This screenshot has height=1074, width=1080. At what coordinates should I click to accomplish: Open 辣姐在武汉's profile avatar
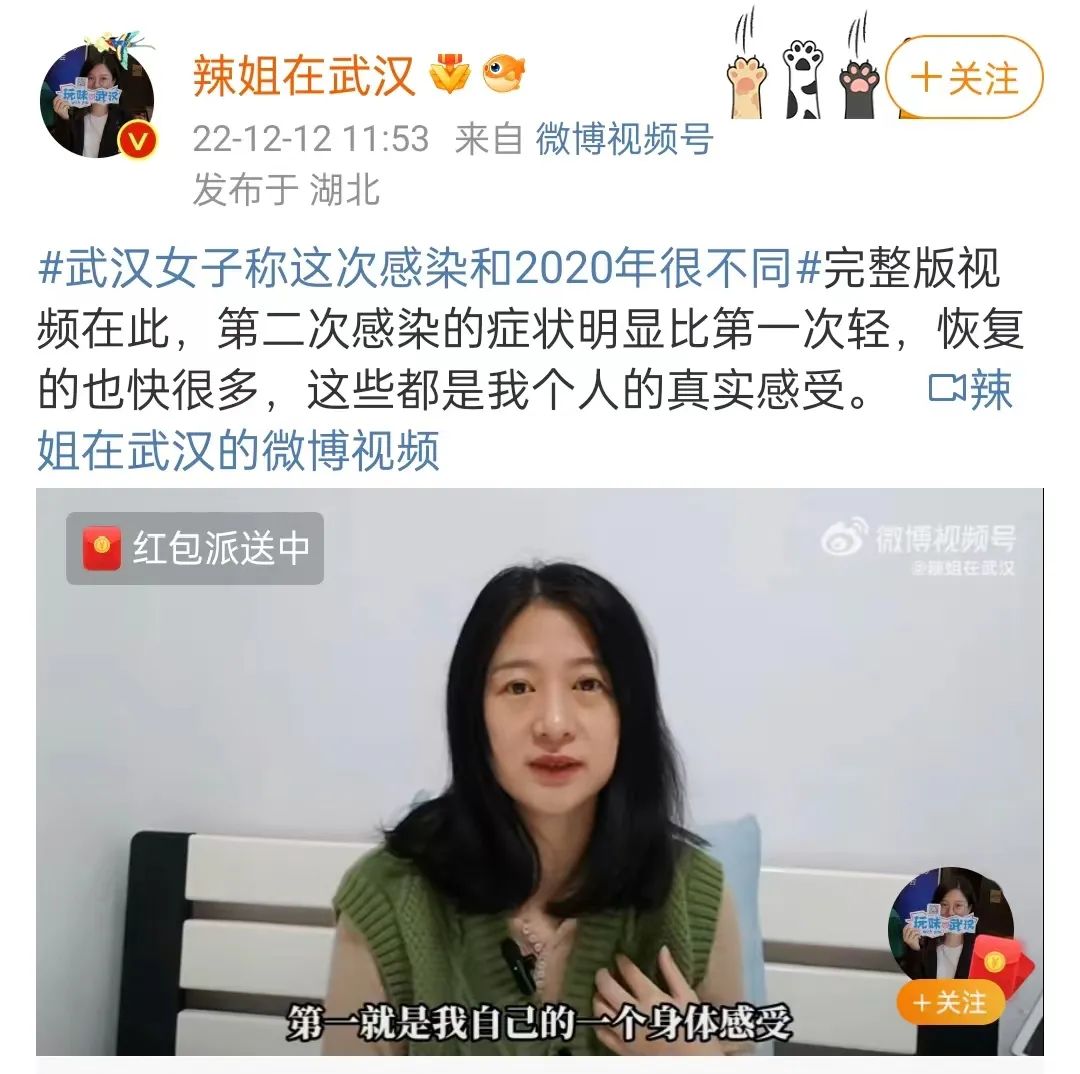pyautogui.click(x=97, y=100)
